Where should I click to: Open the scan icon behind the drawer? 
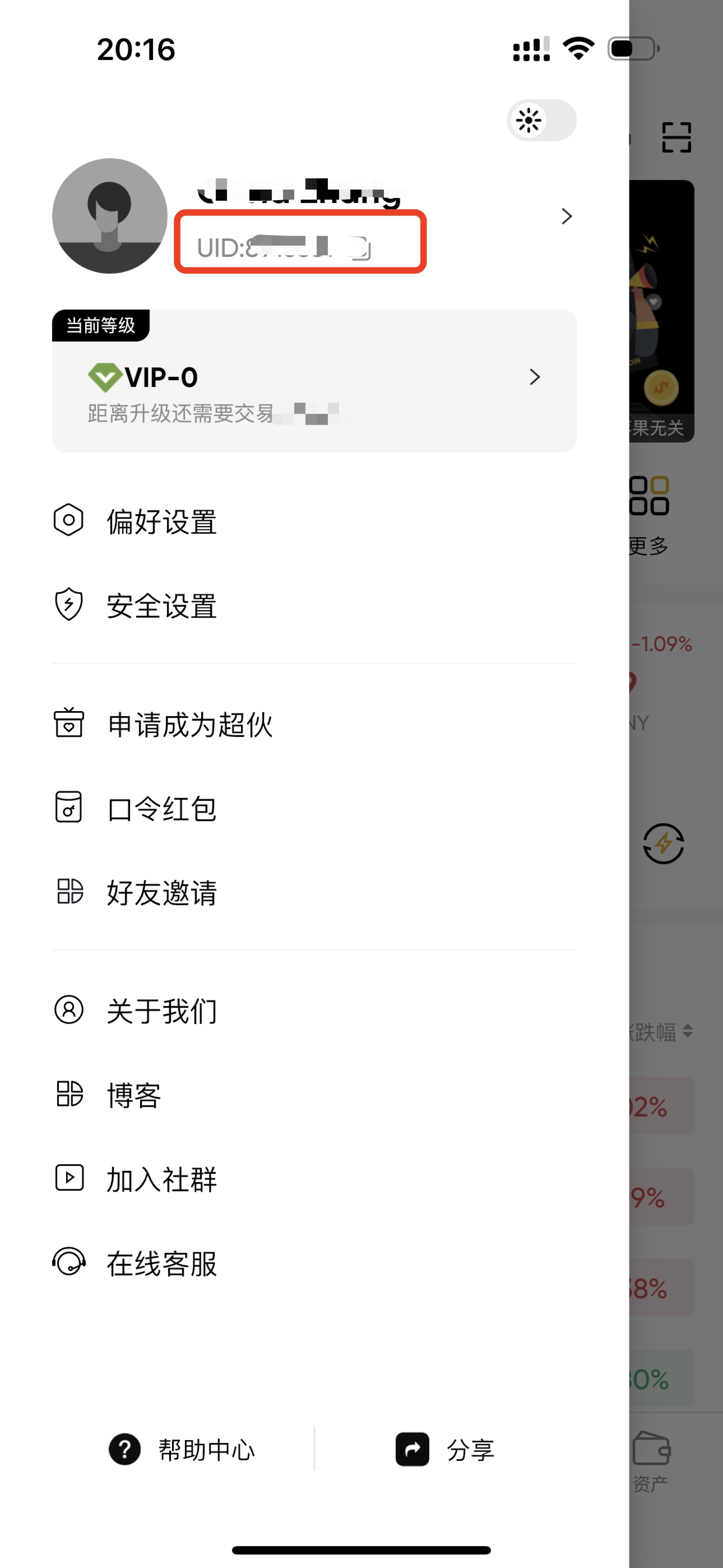click(x=676, y=137)
